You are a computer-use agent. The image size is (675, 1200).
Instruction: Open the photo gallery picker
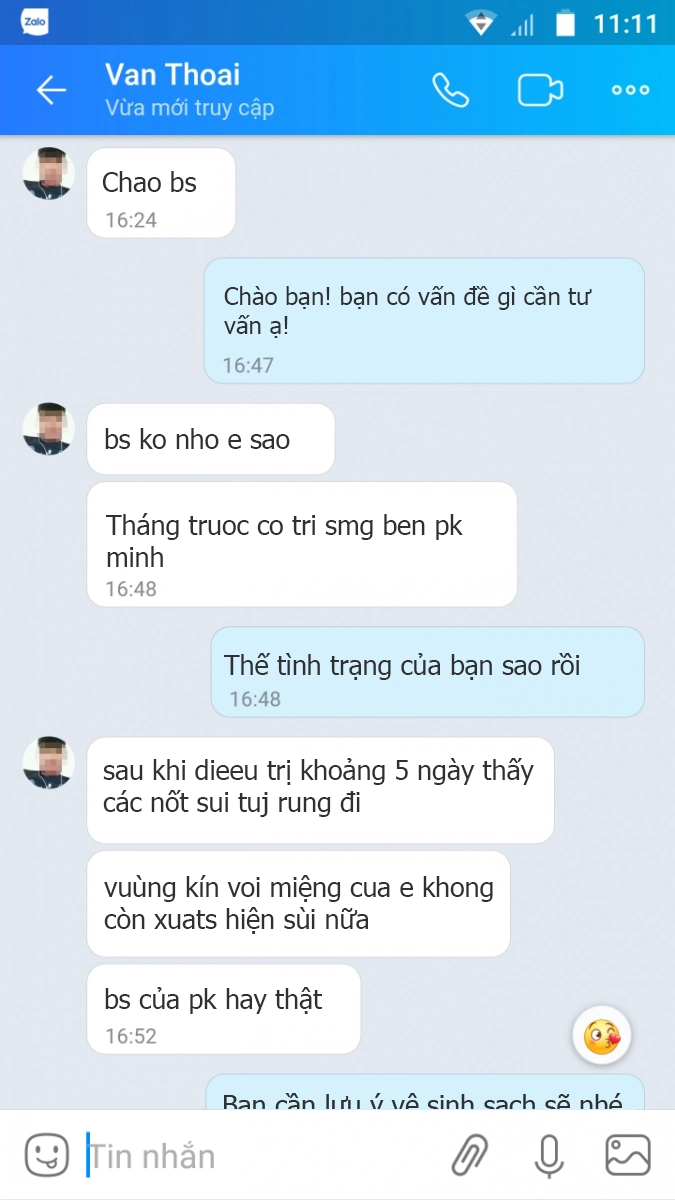coord(628,1155)
